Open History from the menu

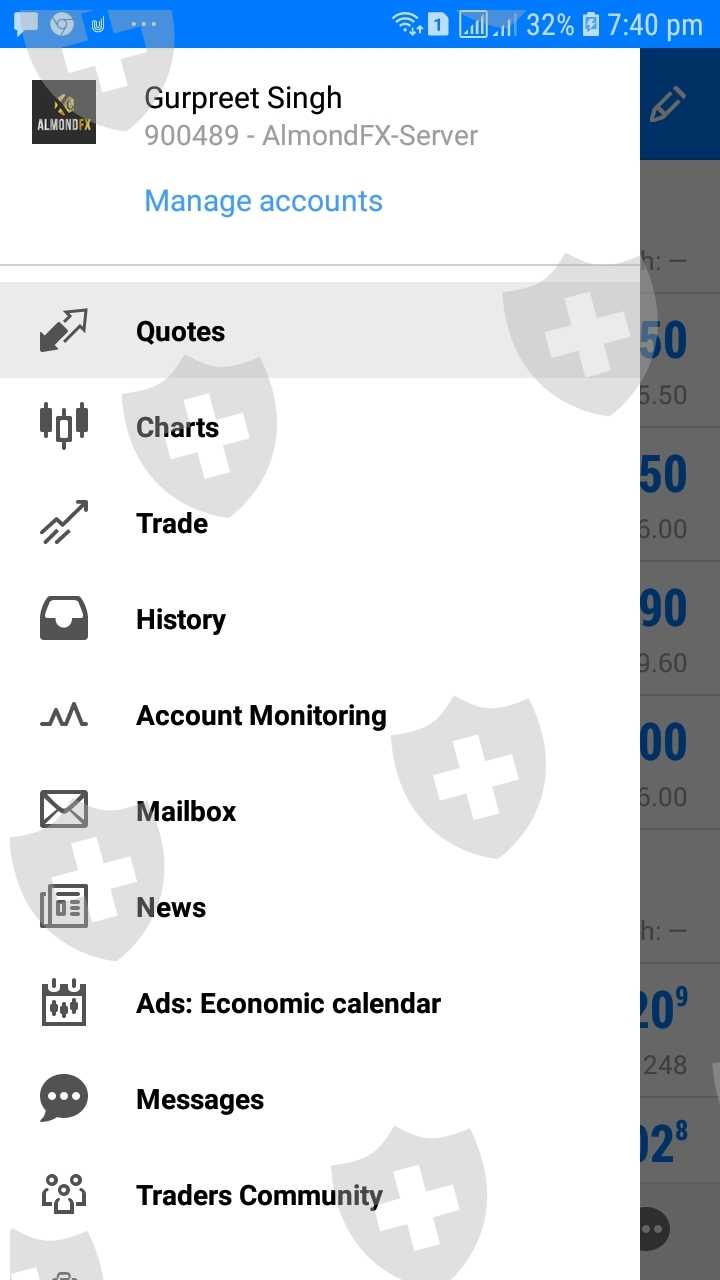[320, 619]
